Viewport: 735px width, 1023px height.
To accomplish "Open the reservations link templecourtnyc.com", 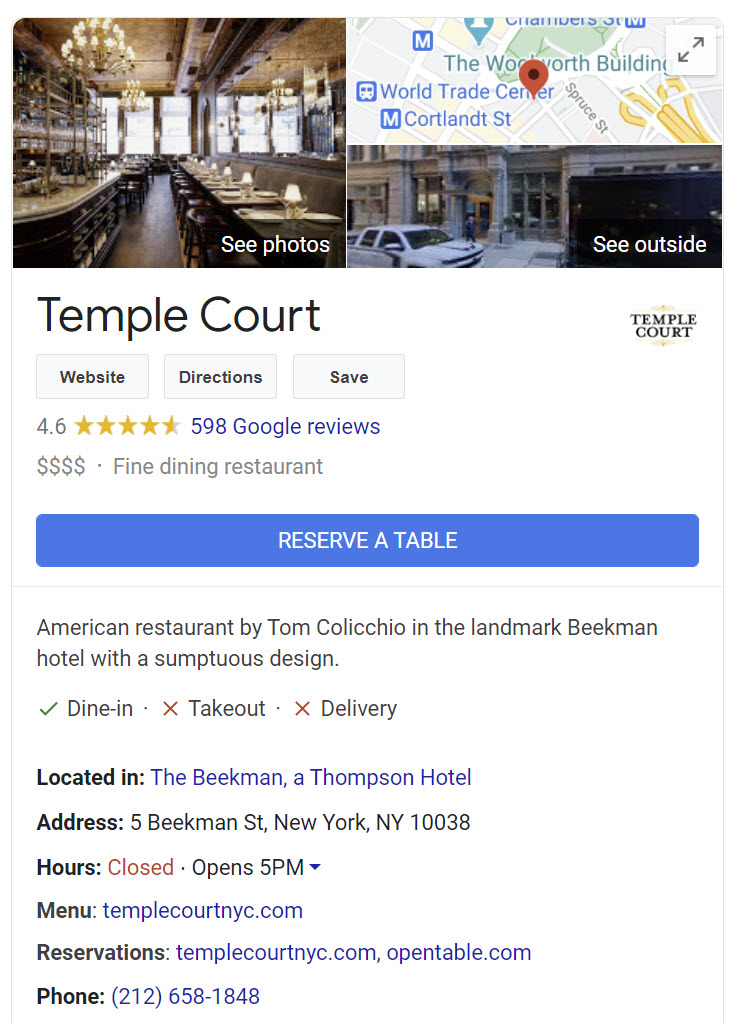I will pos(275,953).
